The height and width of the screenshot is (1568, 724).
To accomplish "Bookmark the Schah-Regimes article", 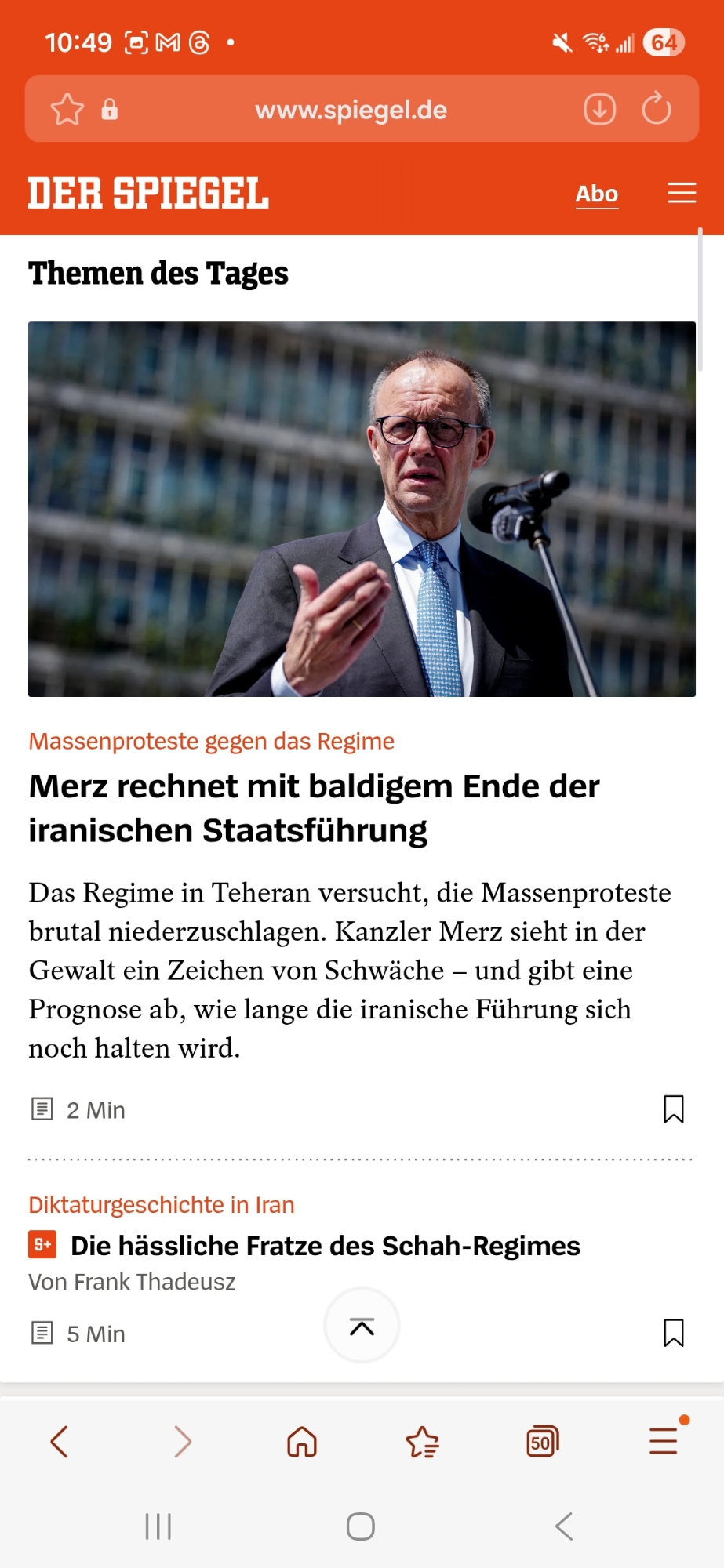I will [673, 1333].
